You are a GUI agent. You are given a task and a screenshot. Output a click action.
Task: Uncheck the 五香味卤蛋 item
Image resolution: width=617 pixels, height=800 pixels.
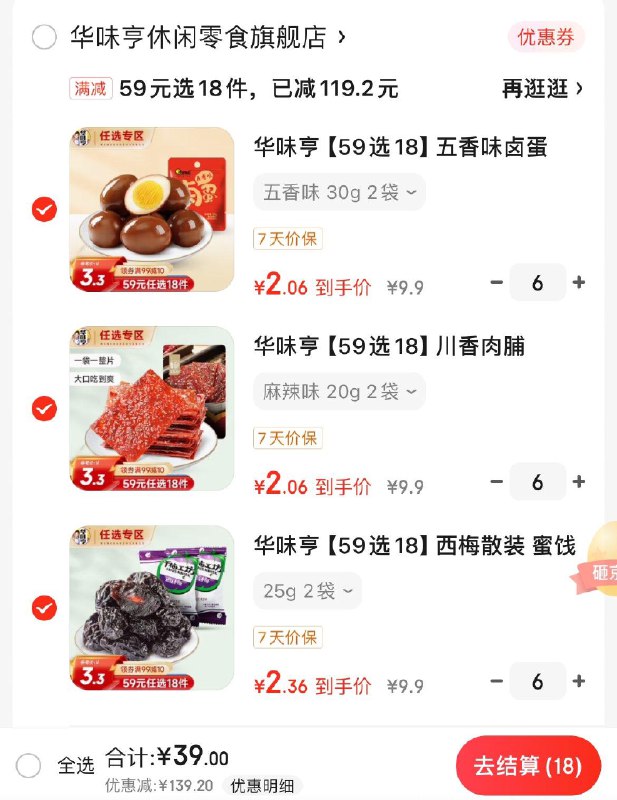point(44,209)
